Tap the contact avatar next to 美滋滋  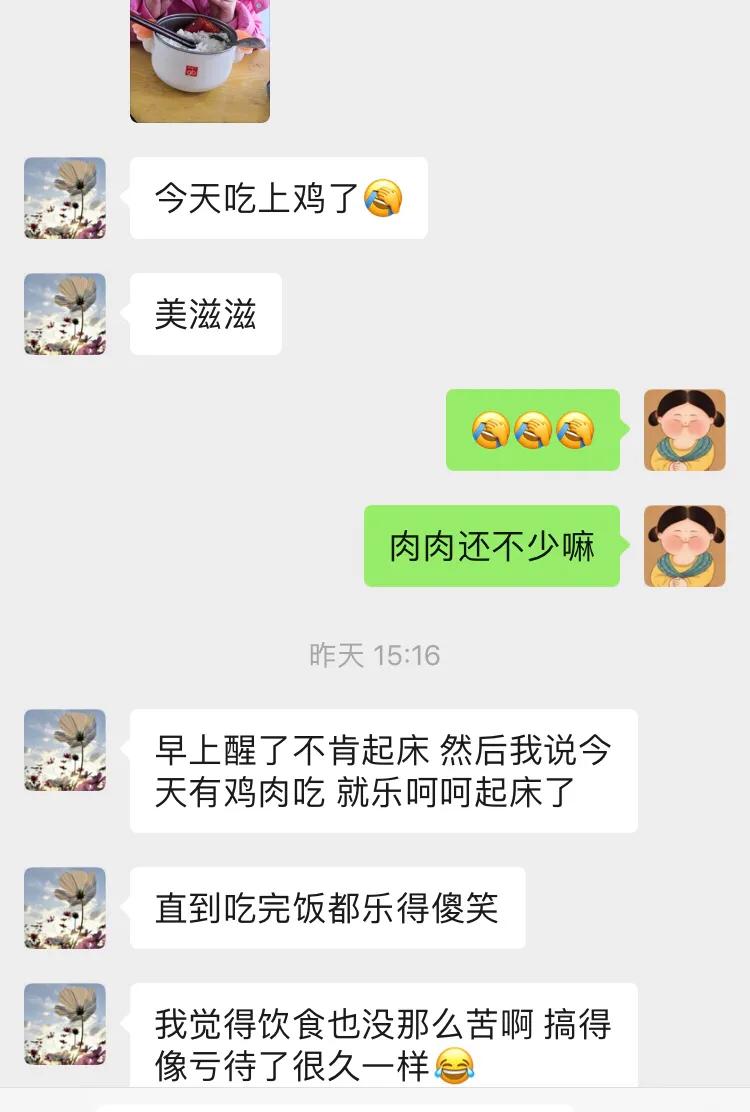(x=64, y=315)
